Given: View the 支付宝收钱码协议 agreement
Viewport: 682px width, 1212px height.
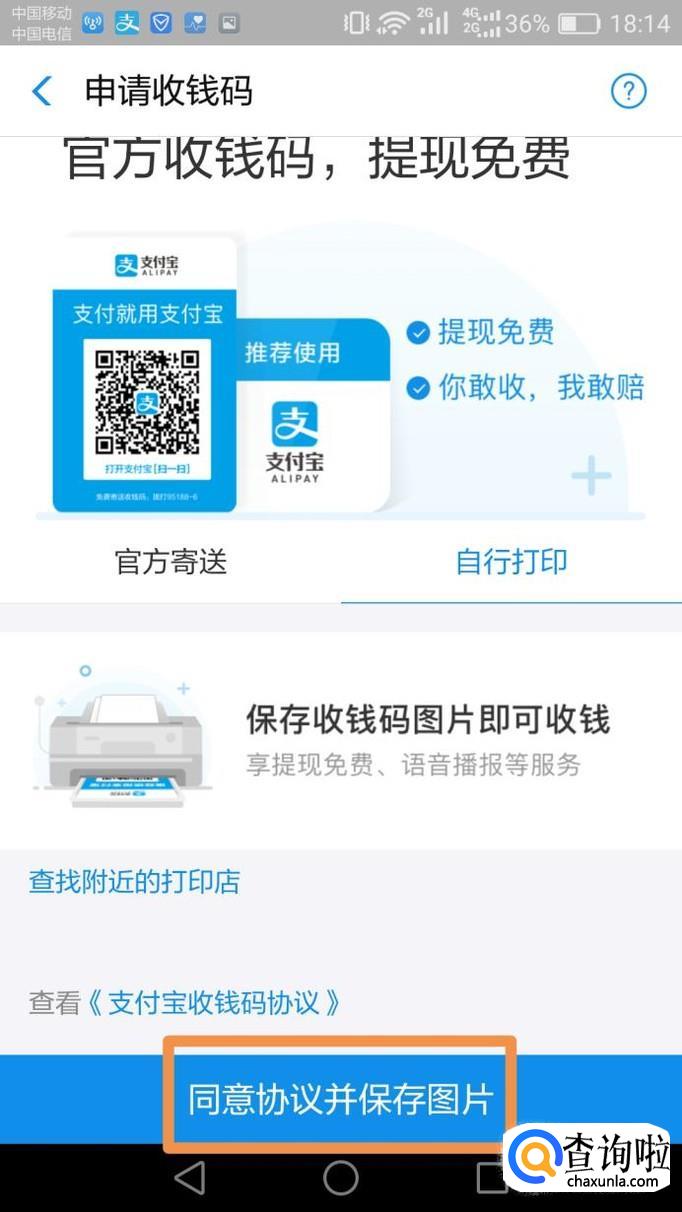Looking at the screenshot, I should point(213,1003).
